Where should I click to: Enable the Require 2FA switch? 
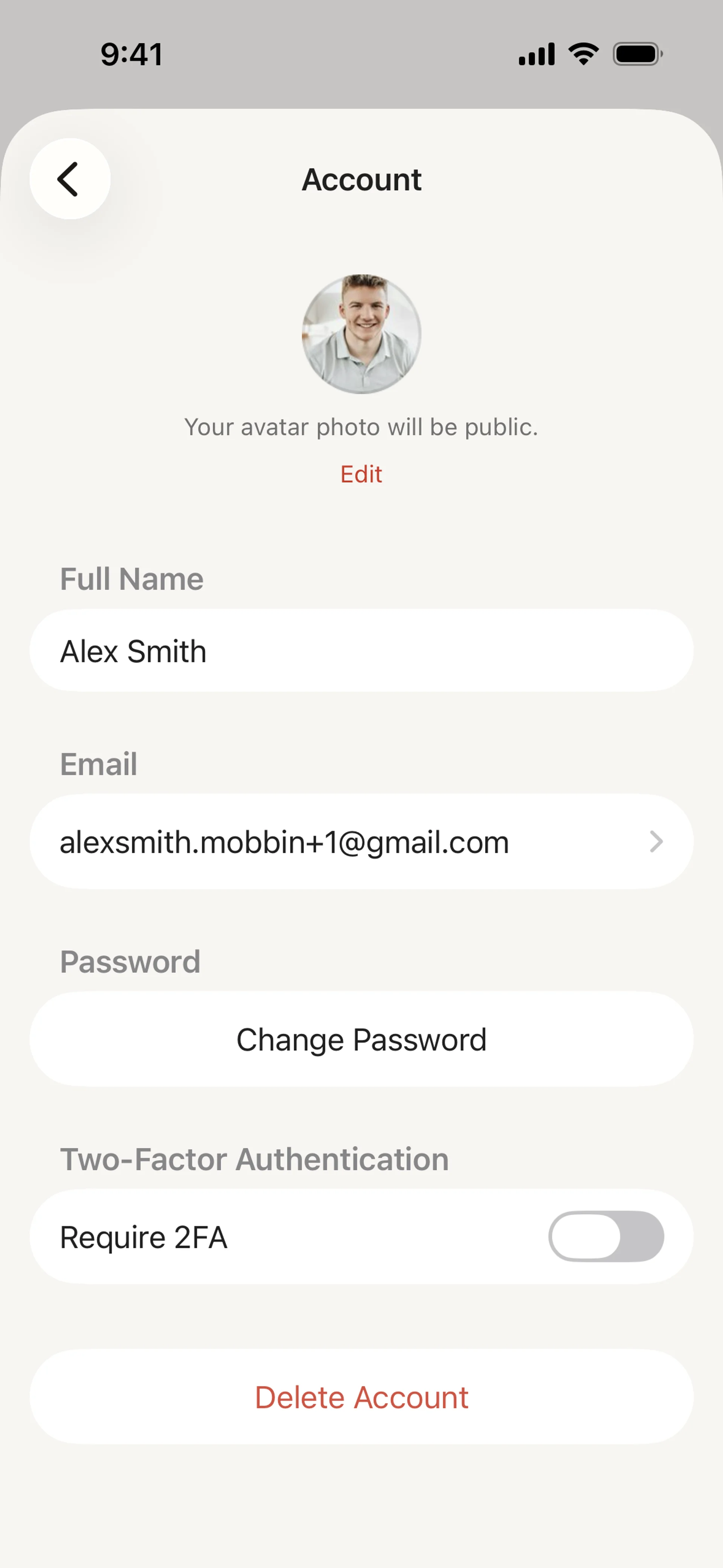[x=606, y=1237]
